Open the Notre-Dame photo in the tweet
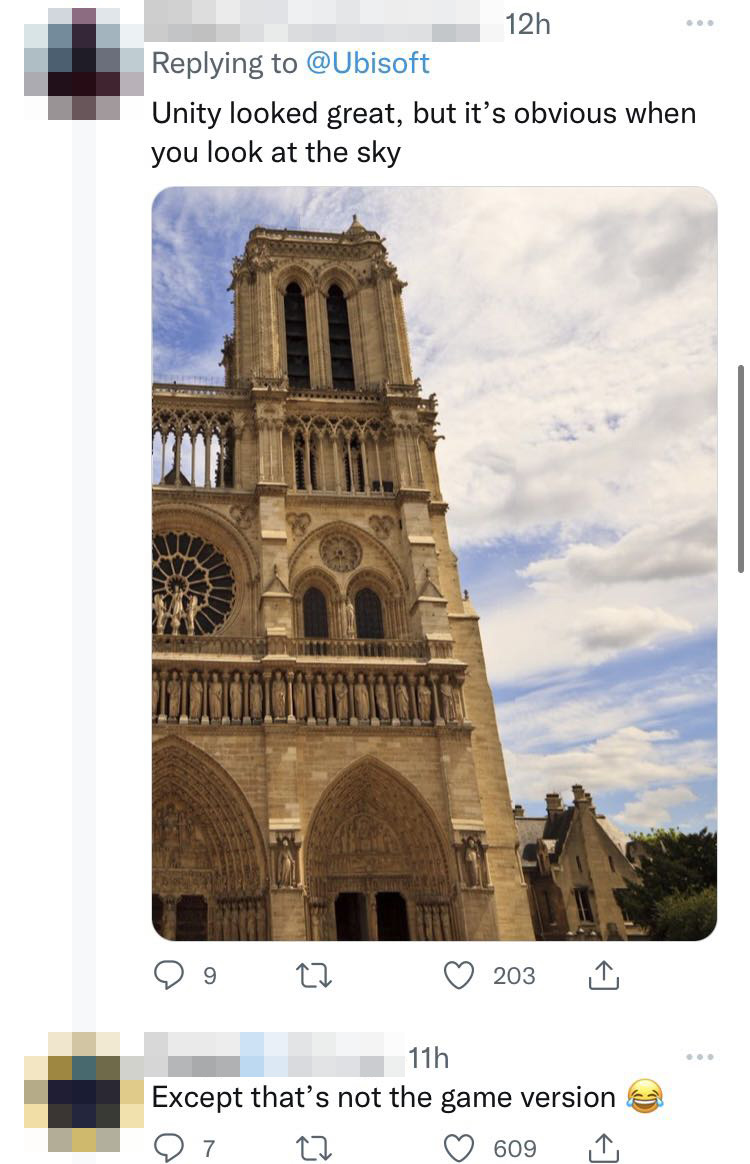This screenshot has width=750, height=1164. tap(434, 563)
